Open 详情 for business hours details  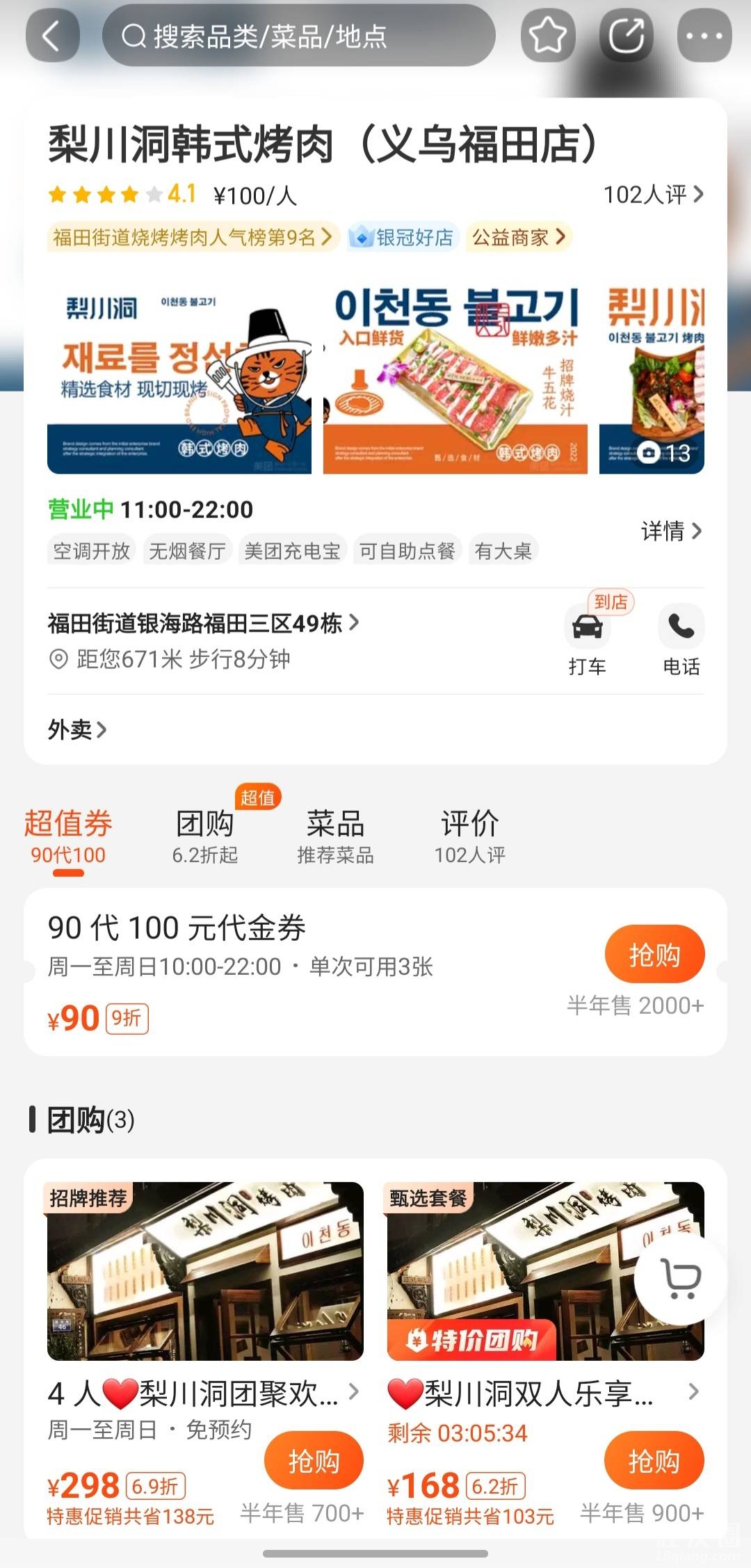[x=670, y=531]
